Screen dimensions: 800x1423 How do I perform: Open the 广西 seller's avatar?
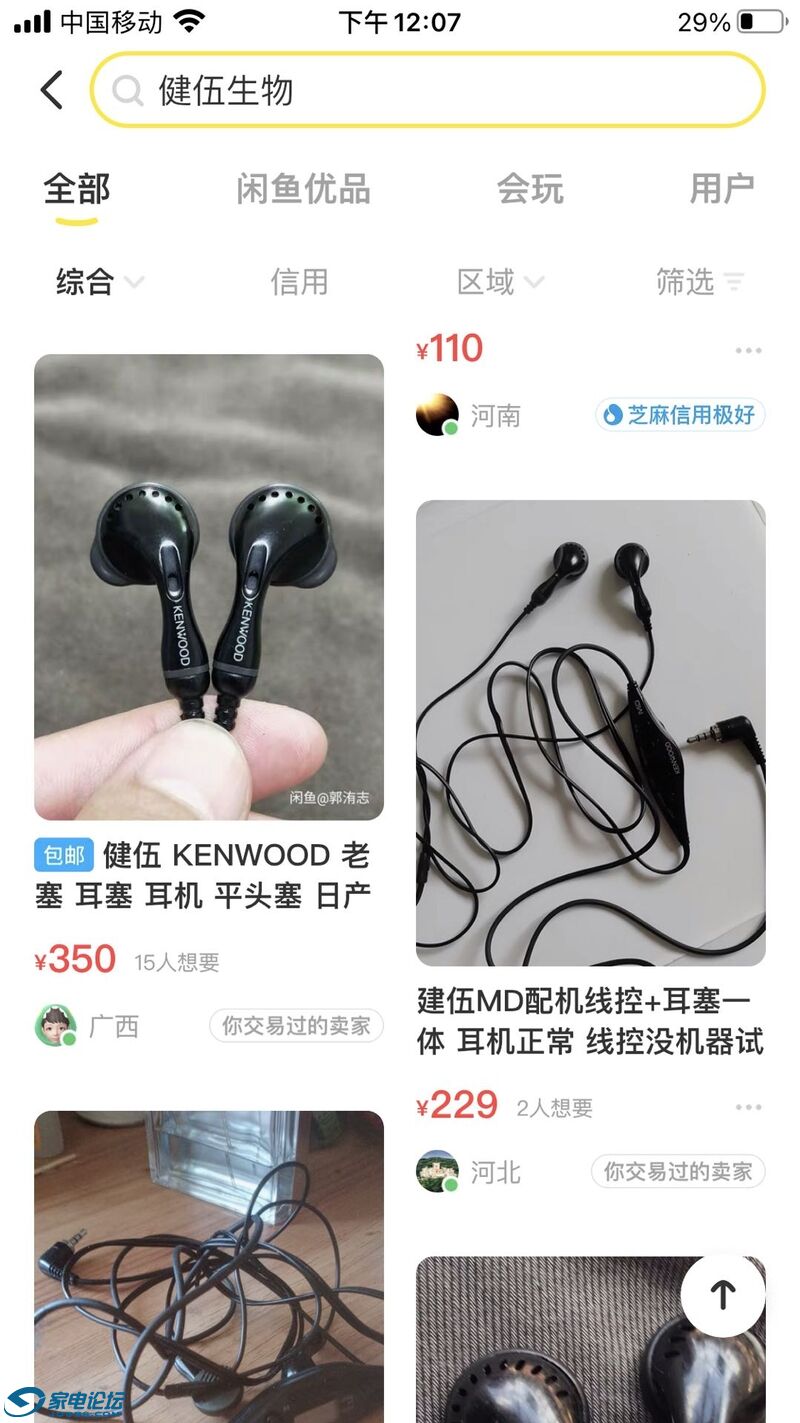[56, 1026]
